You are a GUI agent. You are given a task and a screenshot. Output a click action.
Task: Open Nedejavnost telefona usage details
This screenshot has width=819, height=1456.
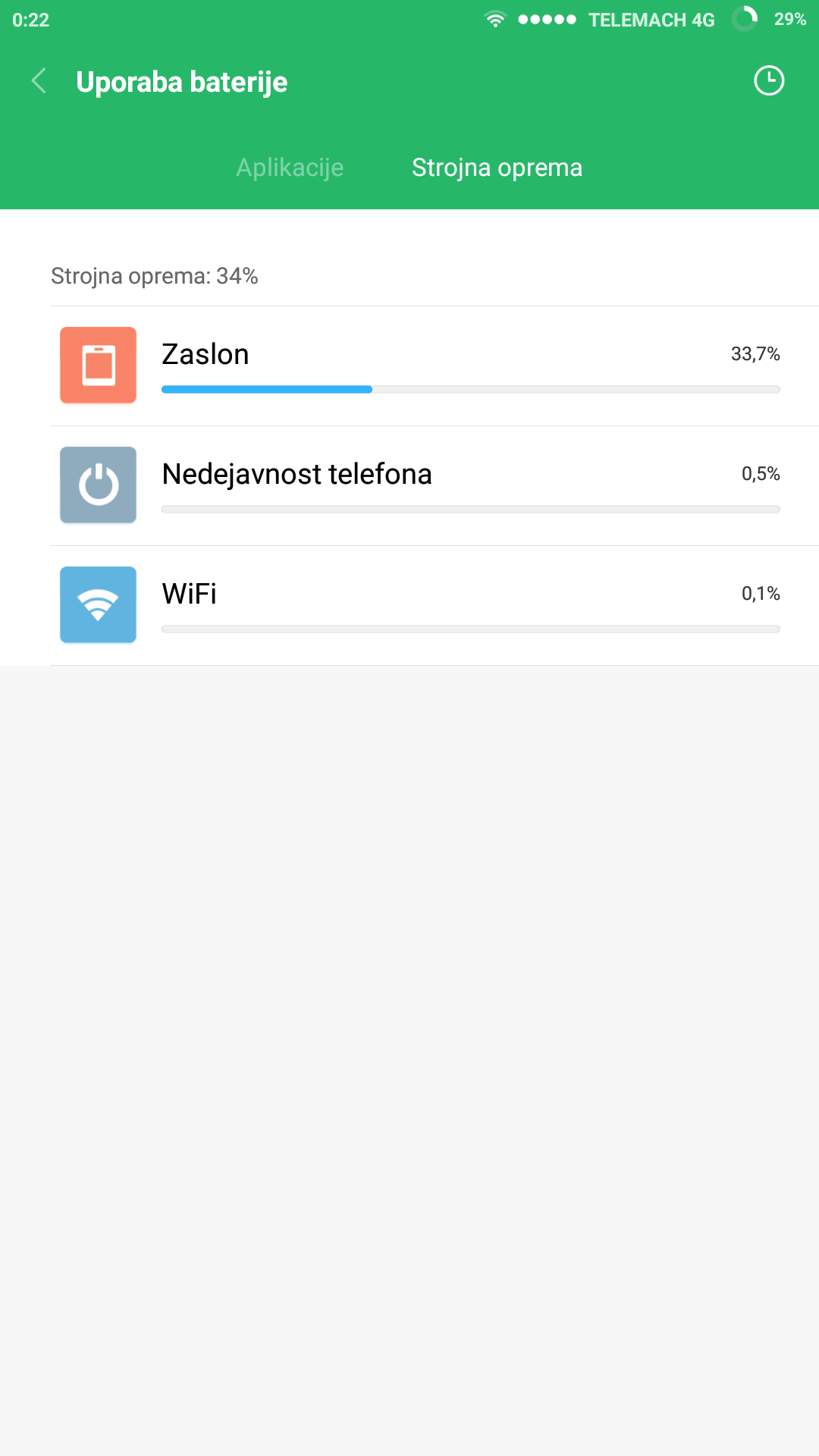pyautogui.click(x=435, y=486)
